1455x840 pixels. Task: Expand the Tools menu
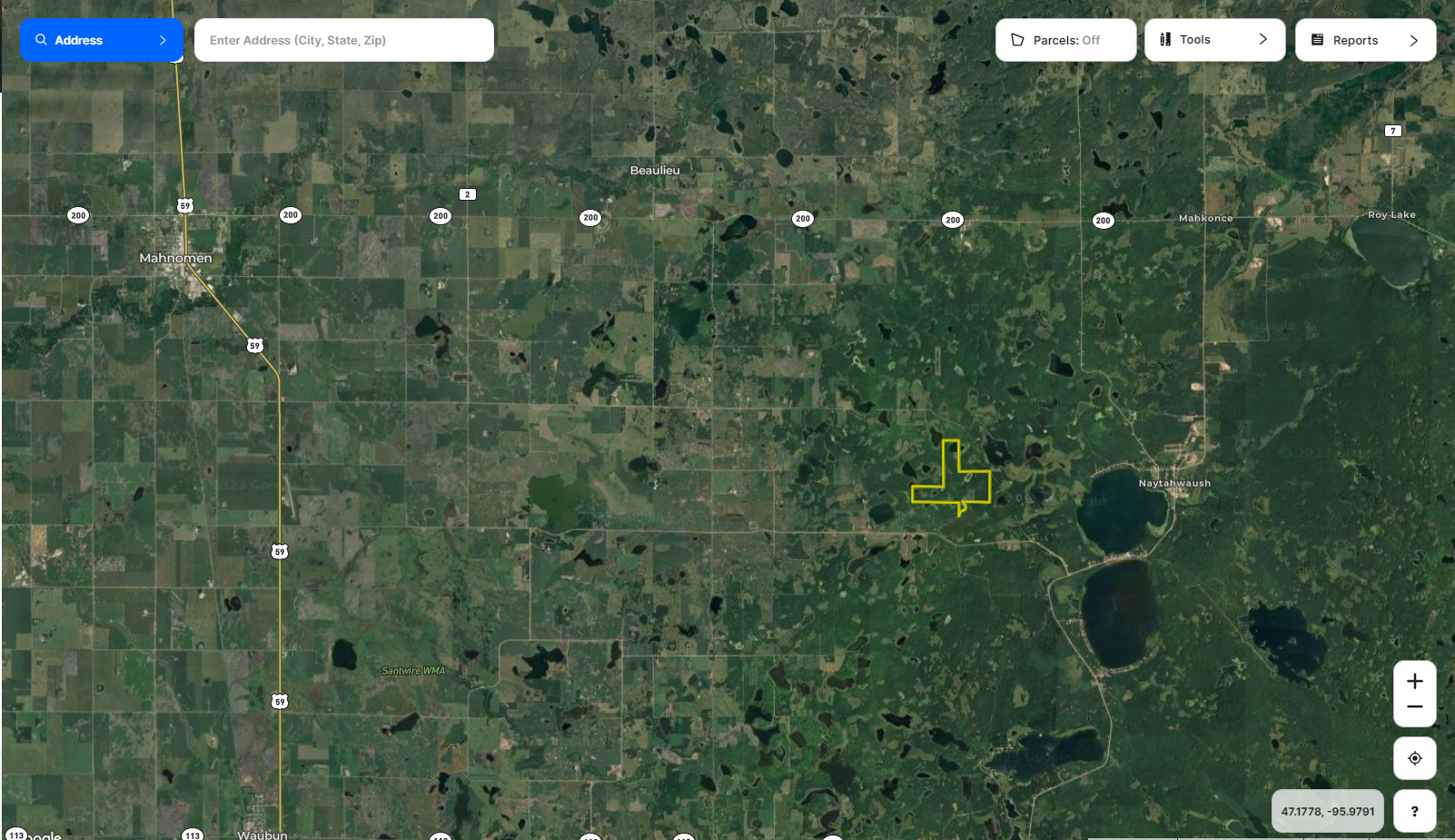coord(1214,40)
